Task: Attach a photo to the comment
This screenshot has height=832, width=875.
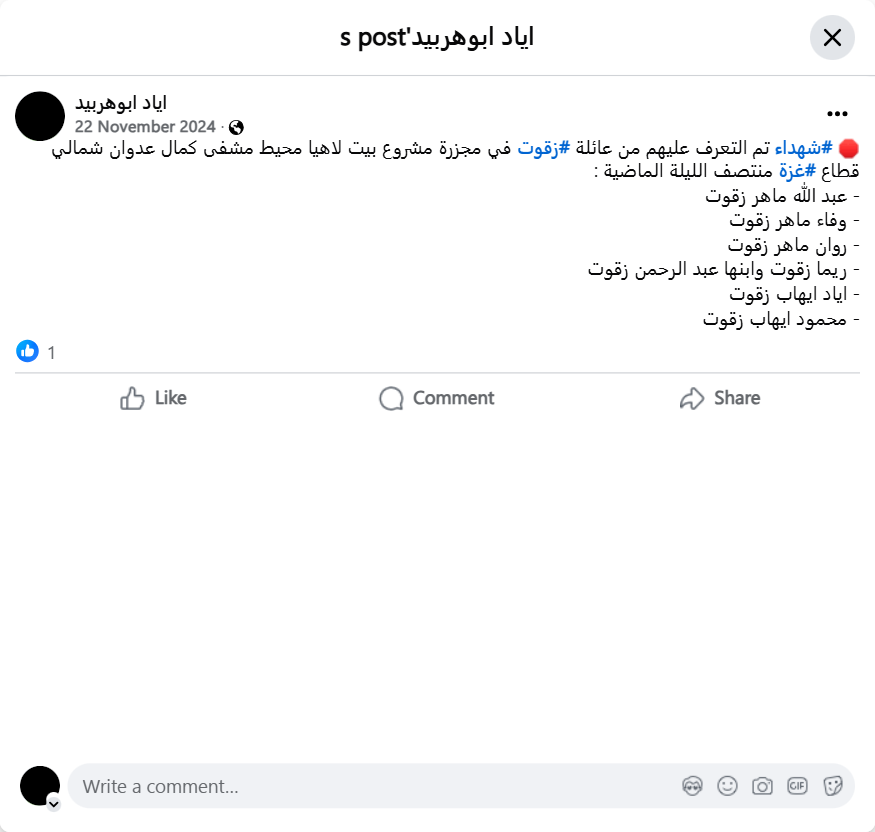Action: click(762, 786)
